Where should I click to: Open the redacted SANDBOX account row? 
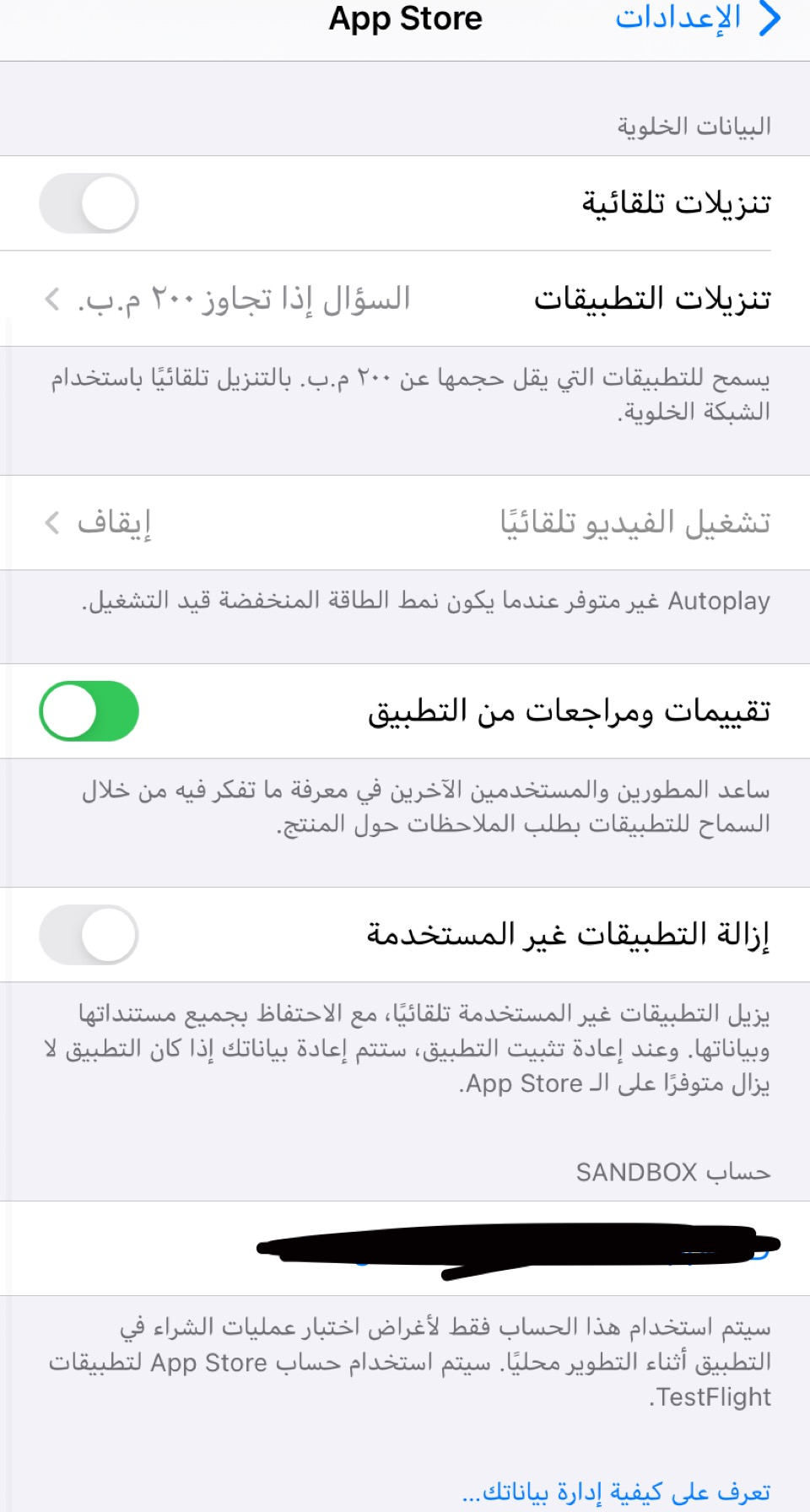point(405,1249)
